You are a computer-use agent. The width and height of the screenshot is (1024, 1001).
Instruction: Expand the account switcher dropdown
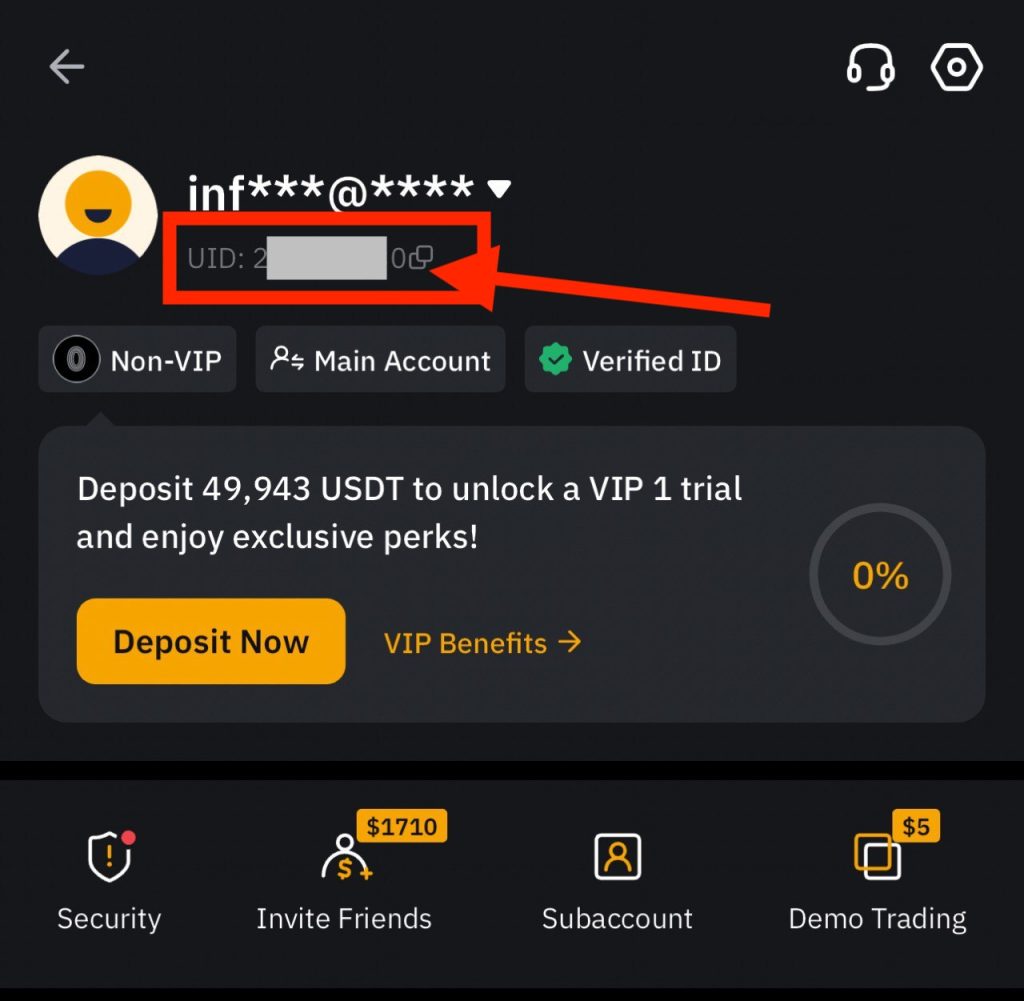(499, 189)
